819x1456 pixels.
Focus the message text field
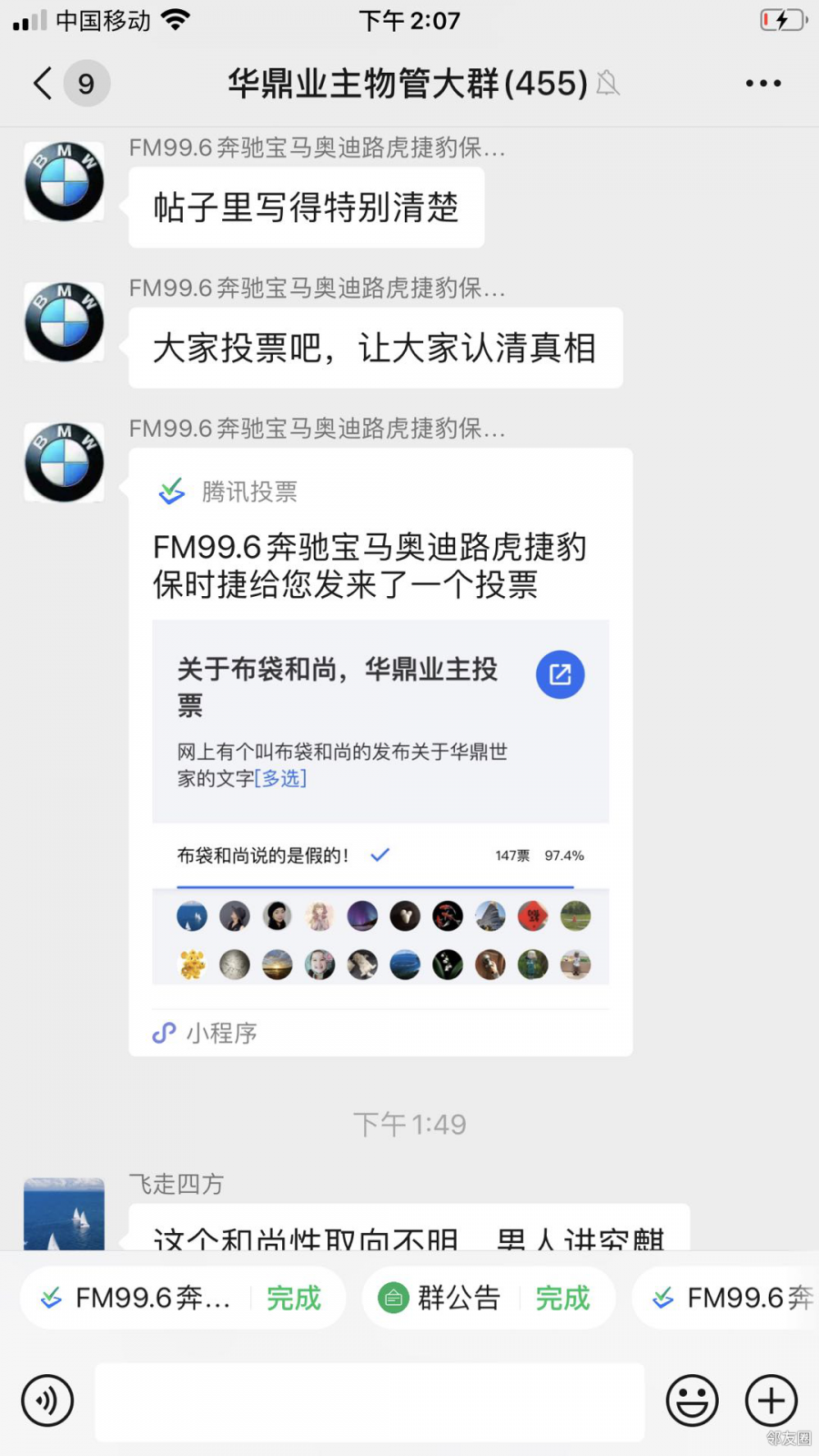click(369, 1400)
